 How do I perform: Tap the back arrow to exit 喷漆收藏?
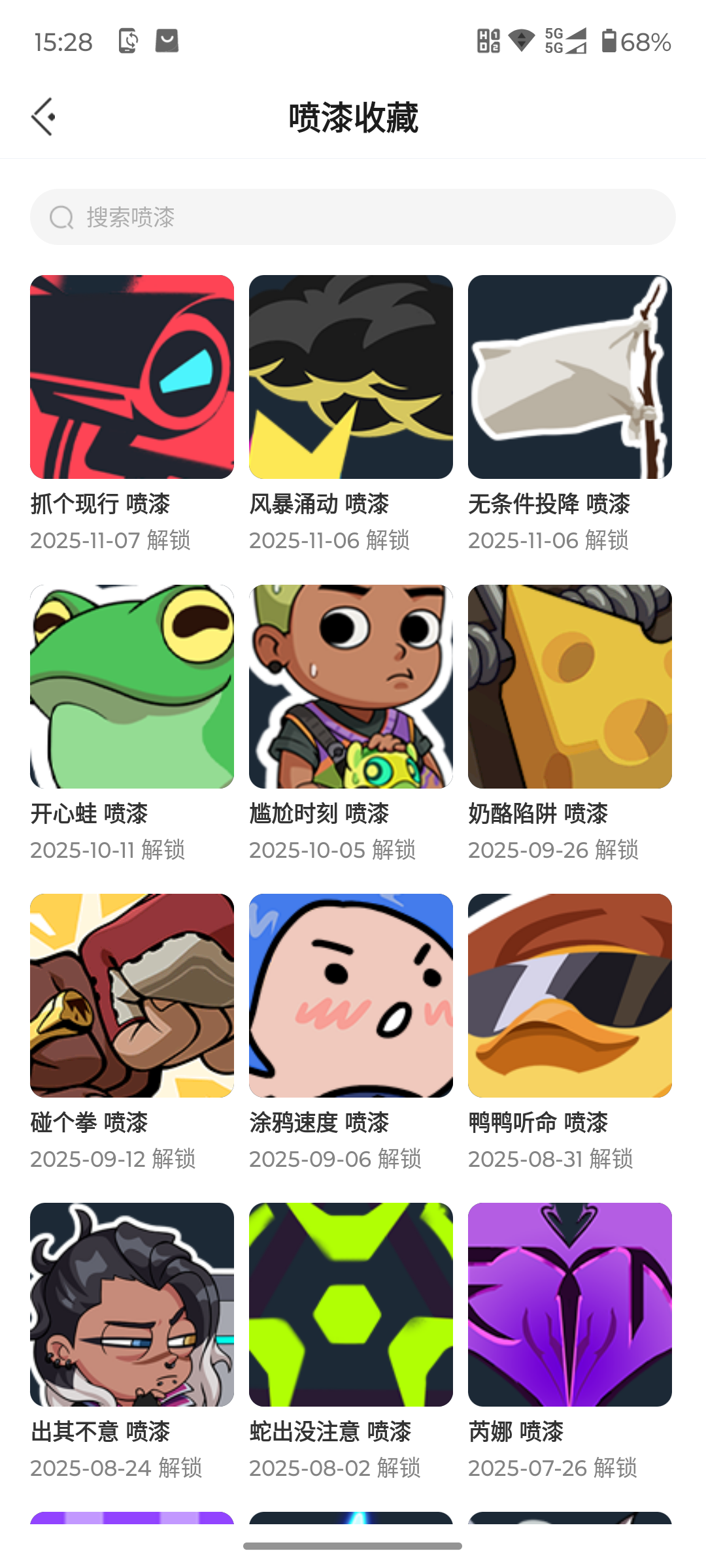43,116
